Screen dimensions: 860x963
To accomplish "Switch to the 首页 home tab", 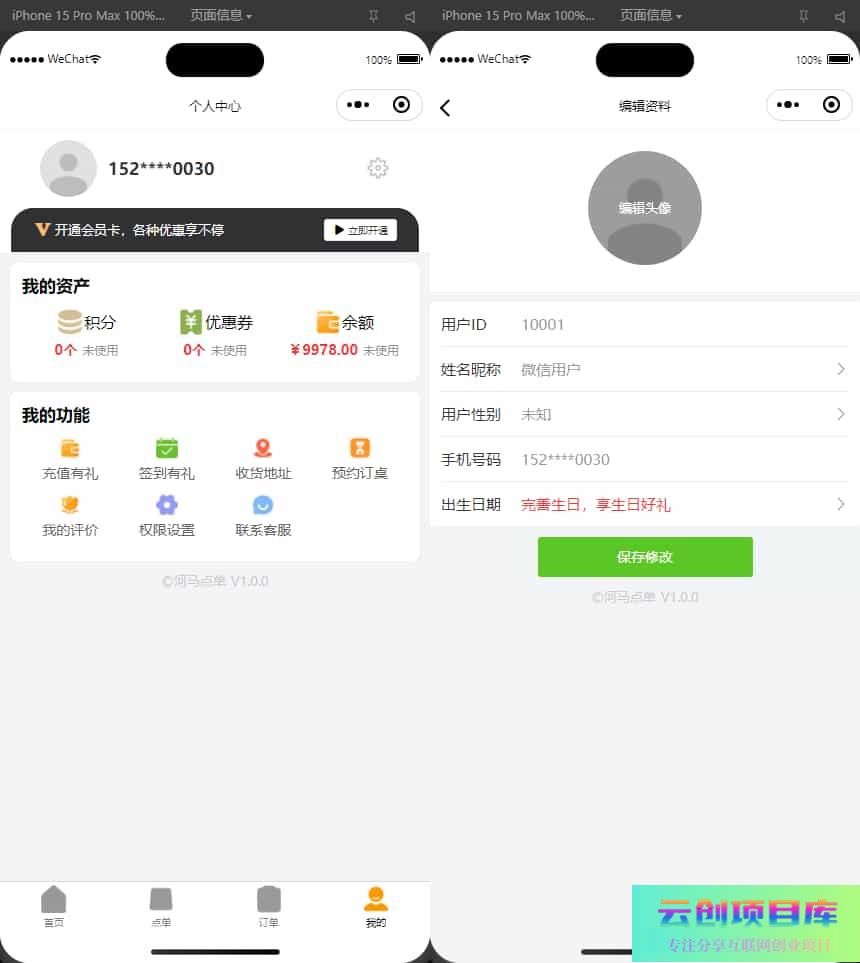I will point(54,907).
